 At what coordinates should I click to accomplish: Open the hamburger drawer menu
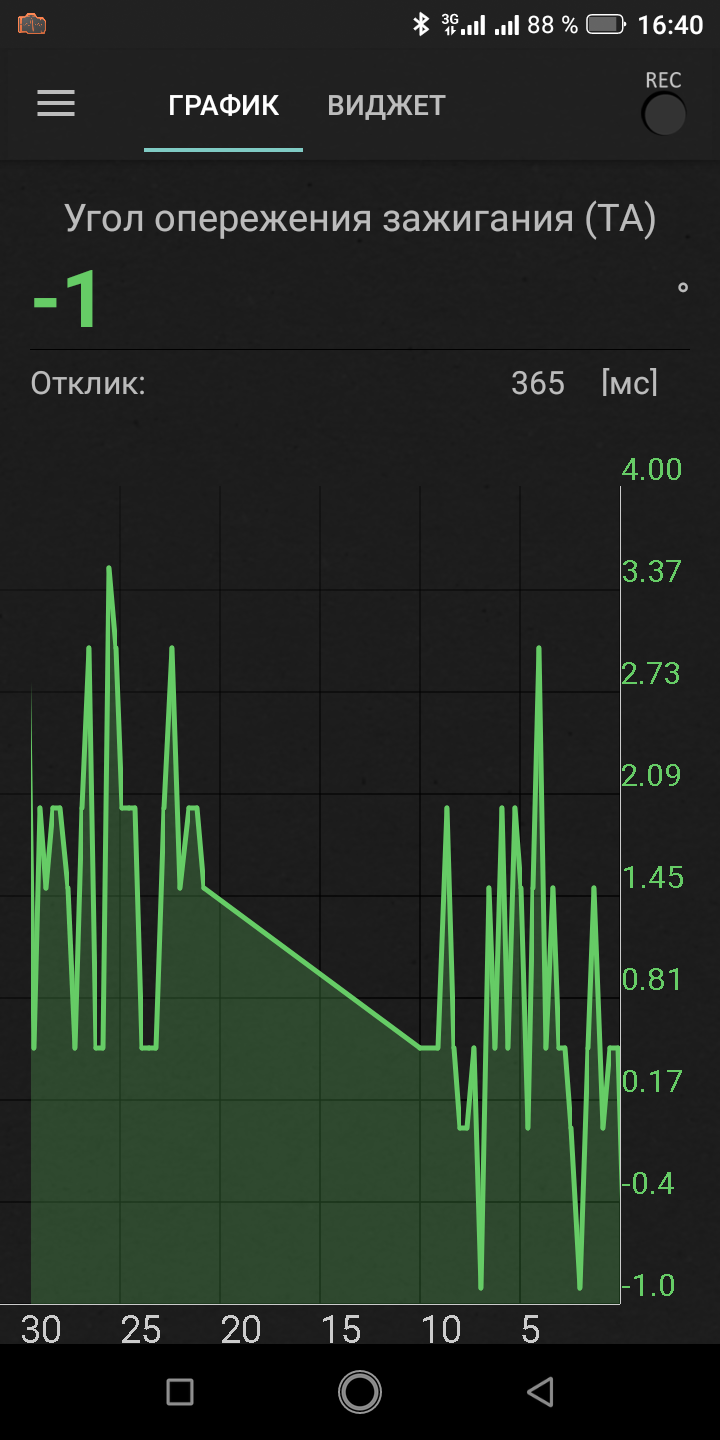pyautogui.click(x=56, y=104)
